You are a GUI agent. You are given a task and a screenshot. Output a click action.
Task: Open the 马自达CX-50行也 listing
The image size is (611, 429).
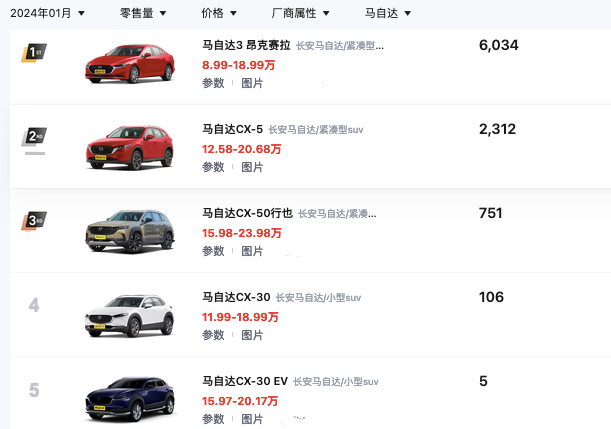click(x=246, y=213)
